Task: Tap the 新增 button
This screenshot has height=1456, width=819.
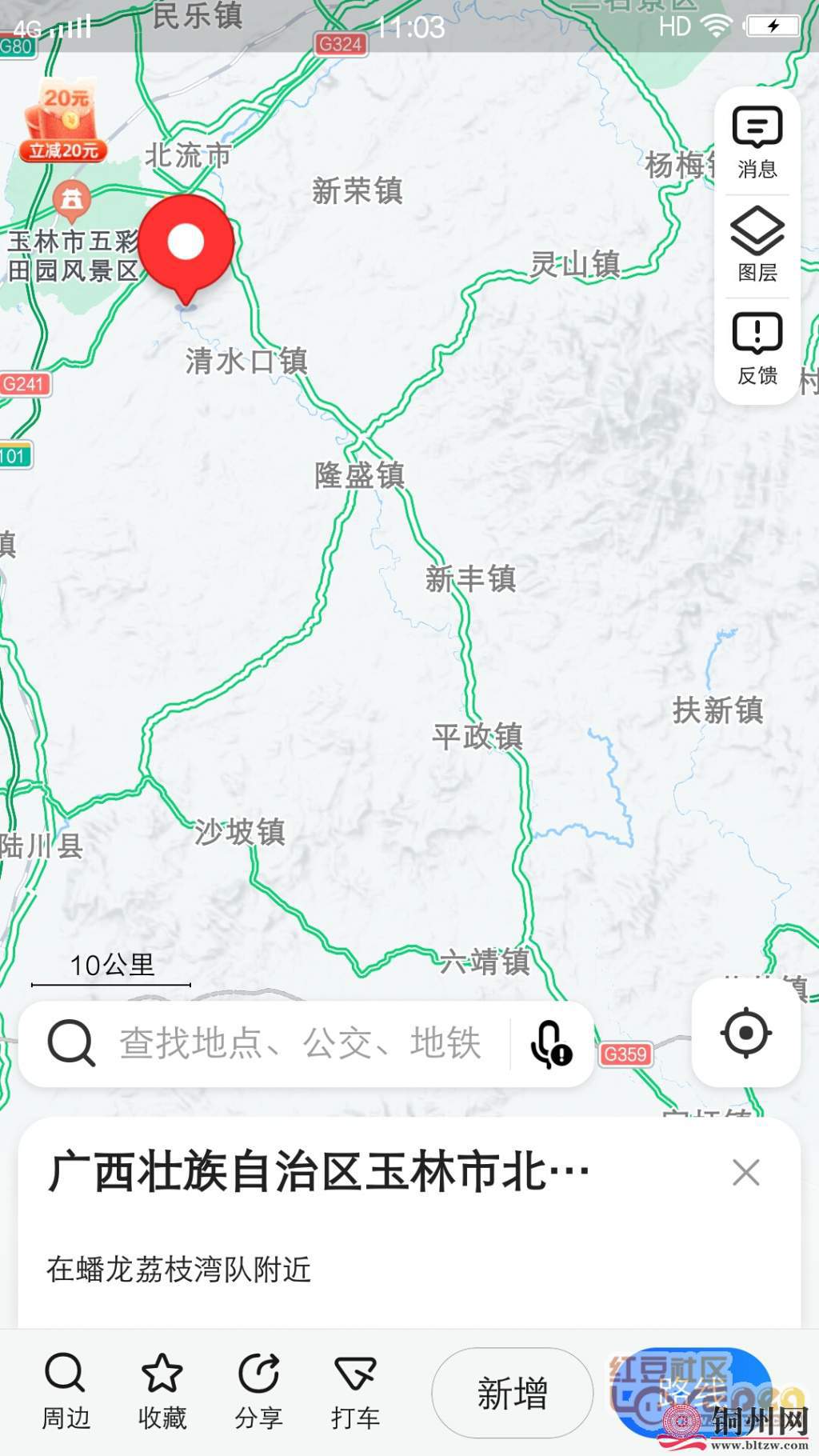Action: point(512,1393)
